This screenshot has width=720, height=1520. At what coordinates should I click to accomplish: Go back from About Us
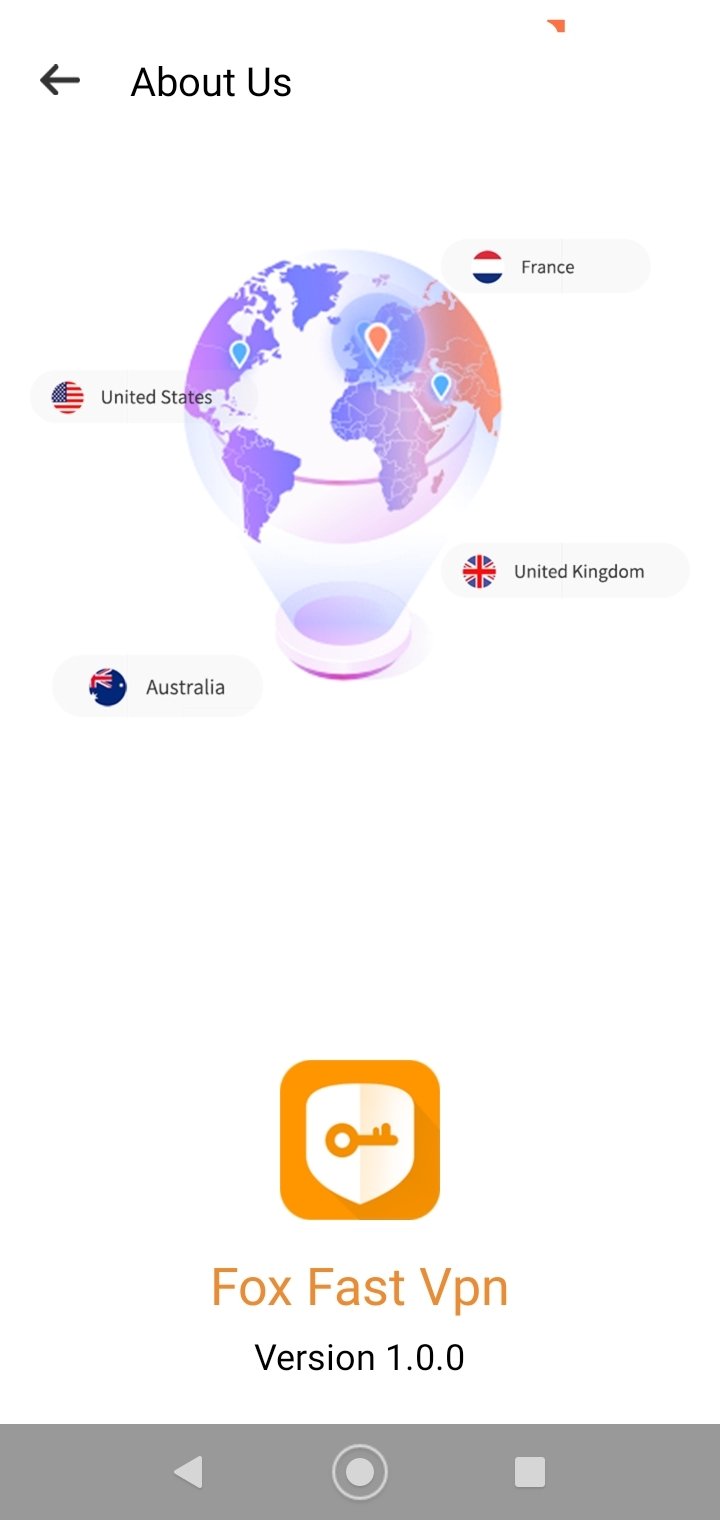(x=60, y=80)
